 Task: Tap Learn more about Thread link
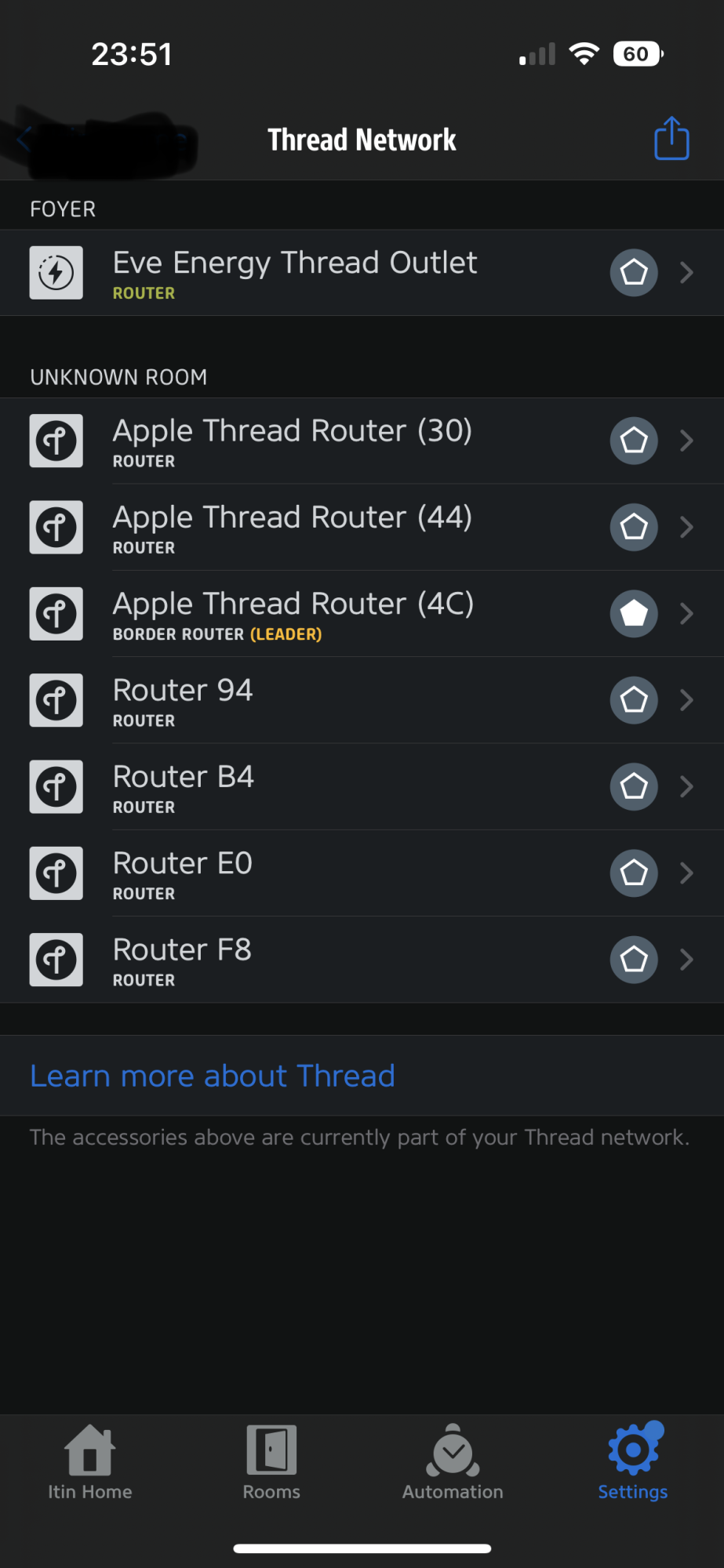tap(213, 1076)
